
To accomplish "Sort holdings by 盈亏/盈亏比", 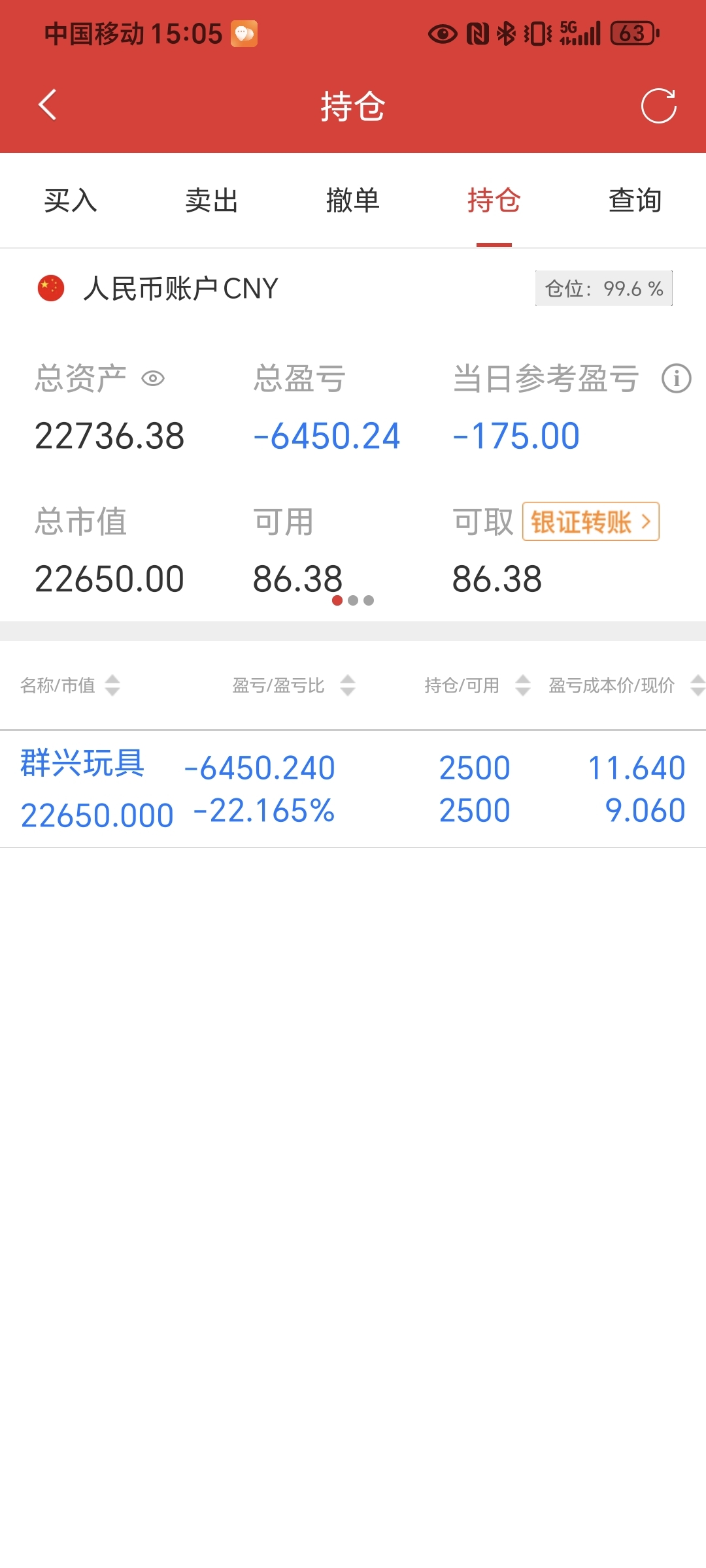I will 294,685.
